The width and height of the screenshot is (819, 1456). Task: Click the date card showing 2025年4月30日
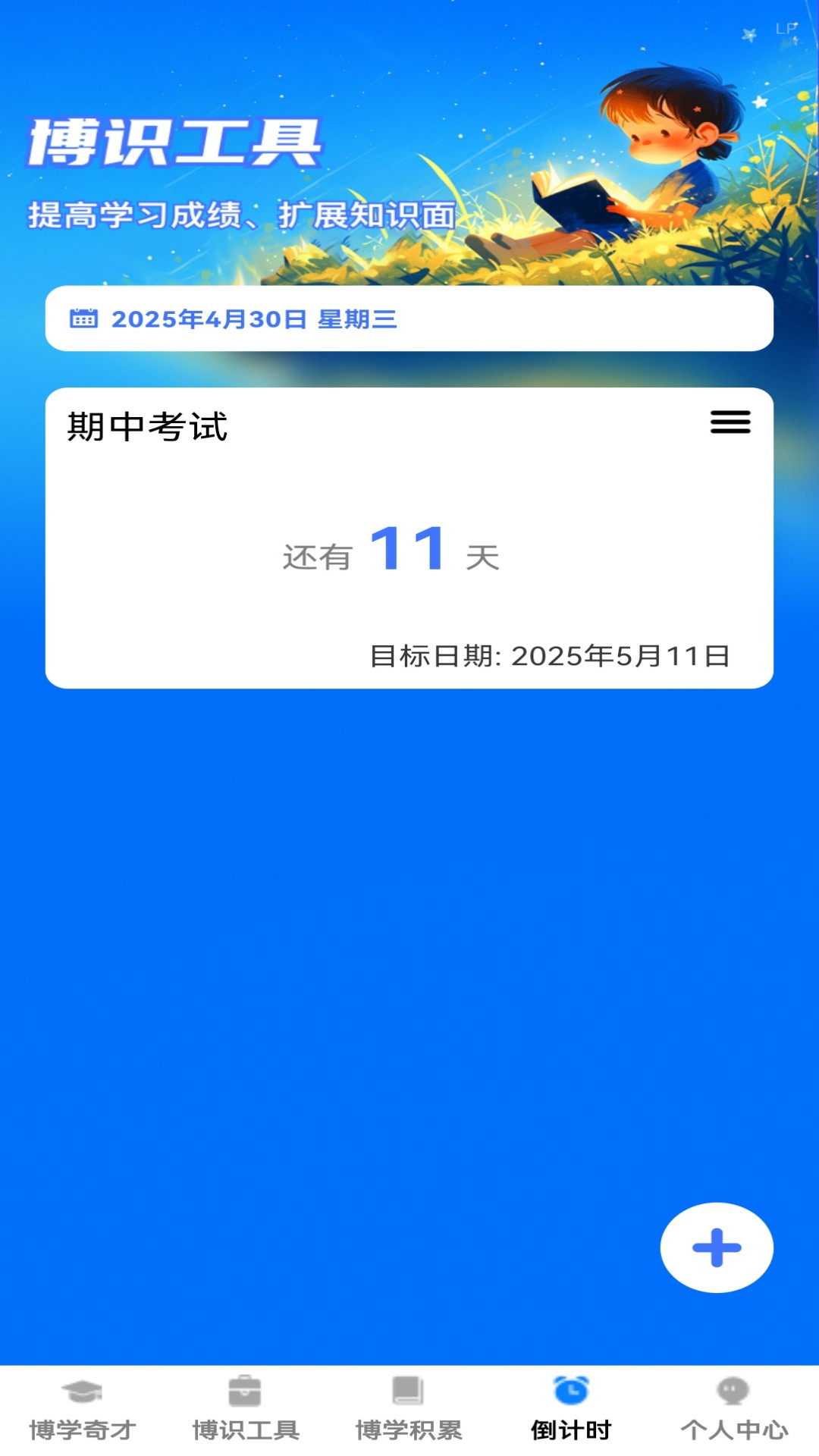tap(409, 319)
